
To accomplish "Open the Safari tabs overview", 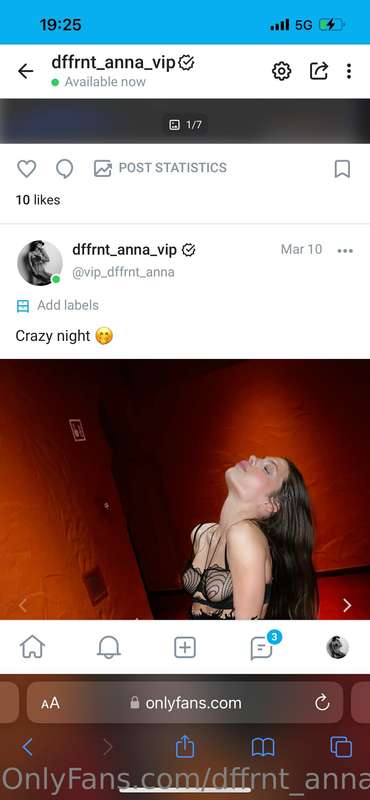I will pyautogui.click(x=341, y=747).
